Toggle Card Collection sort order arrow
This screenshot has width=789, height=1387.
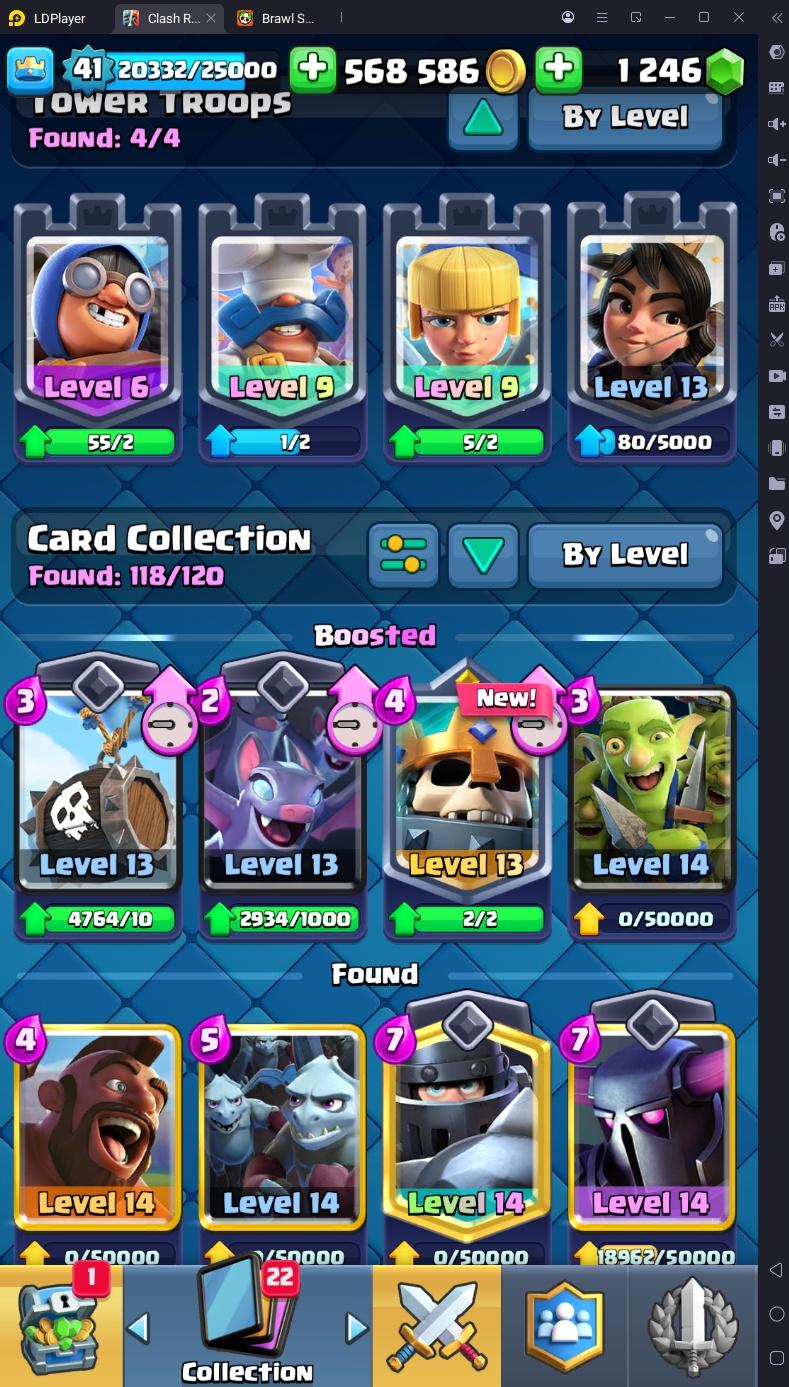pyautogui.click(x=483, y=555)
